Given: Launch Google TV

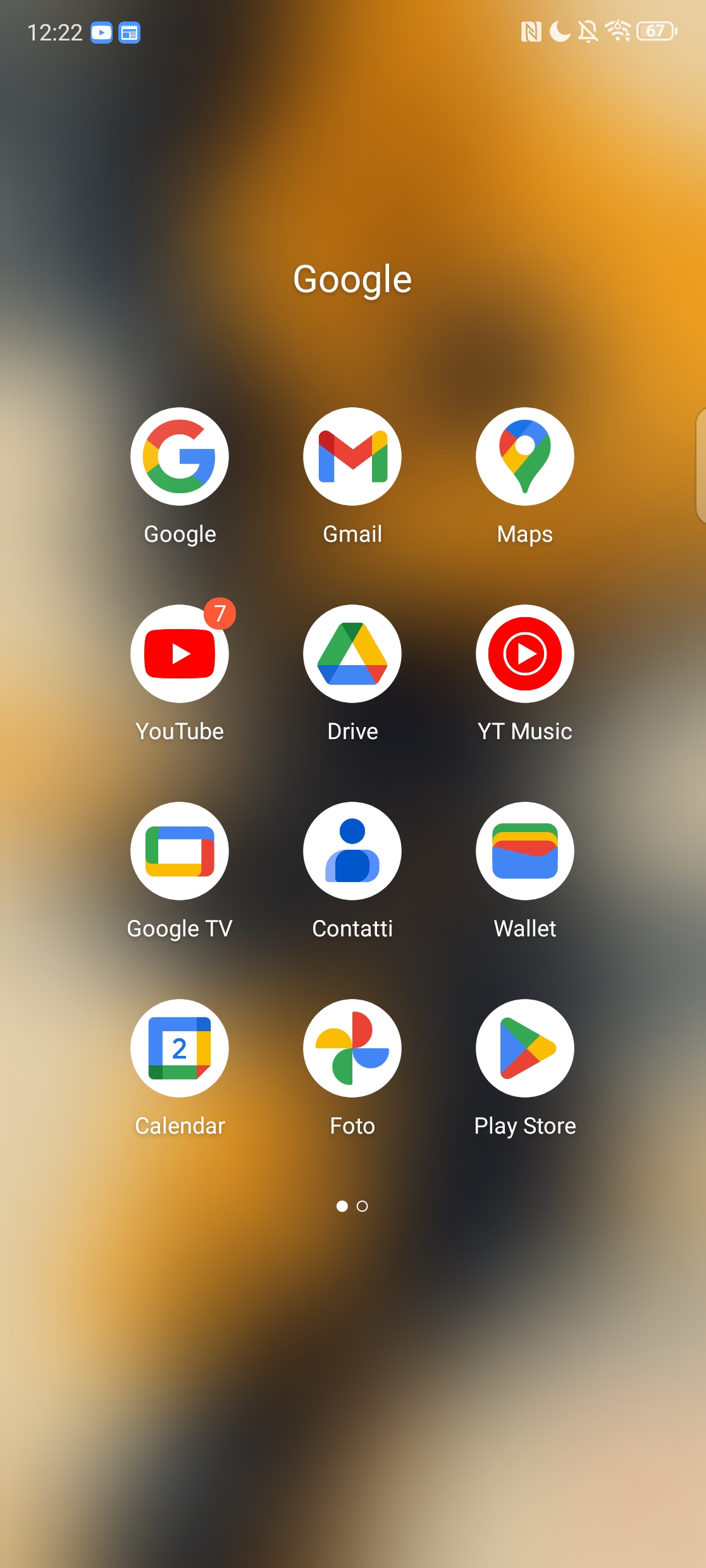Looking at the screenshot, I should [180, 851].
